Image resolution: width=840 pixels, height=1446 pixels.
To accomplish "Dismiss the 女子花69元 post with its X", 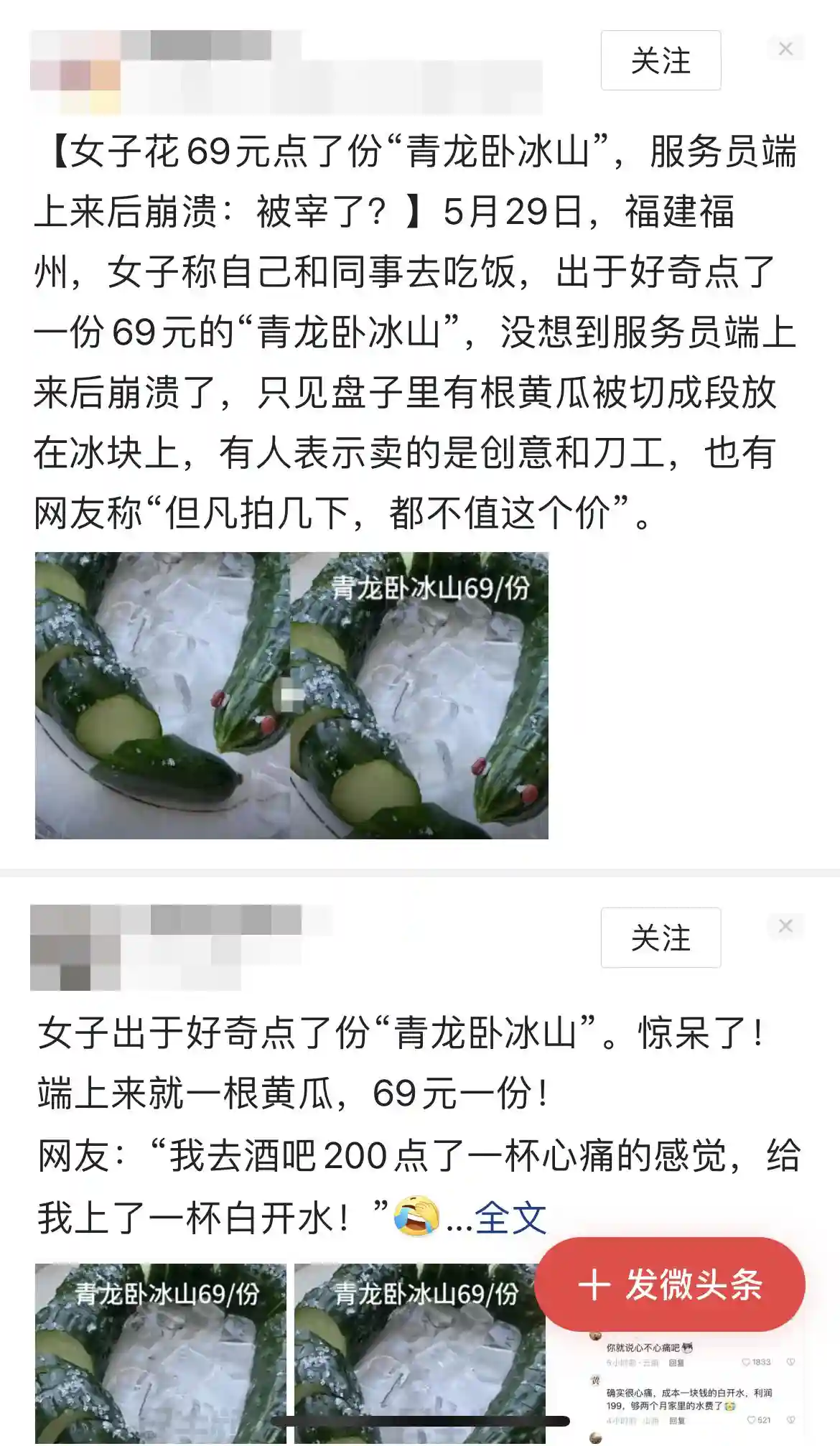I will (x=785, y=49).
